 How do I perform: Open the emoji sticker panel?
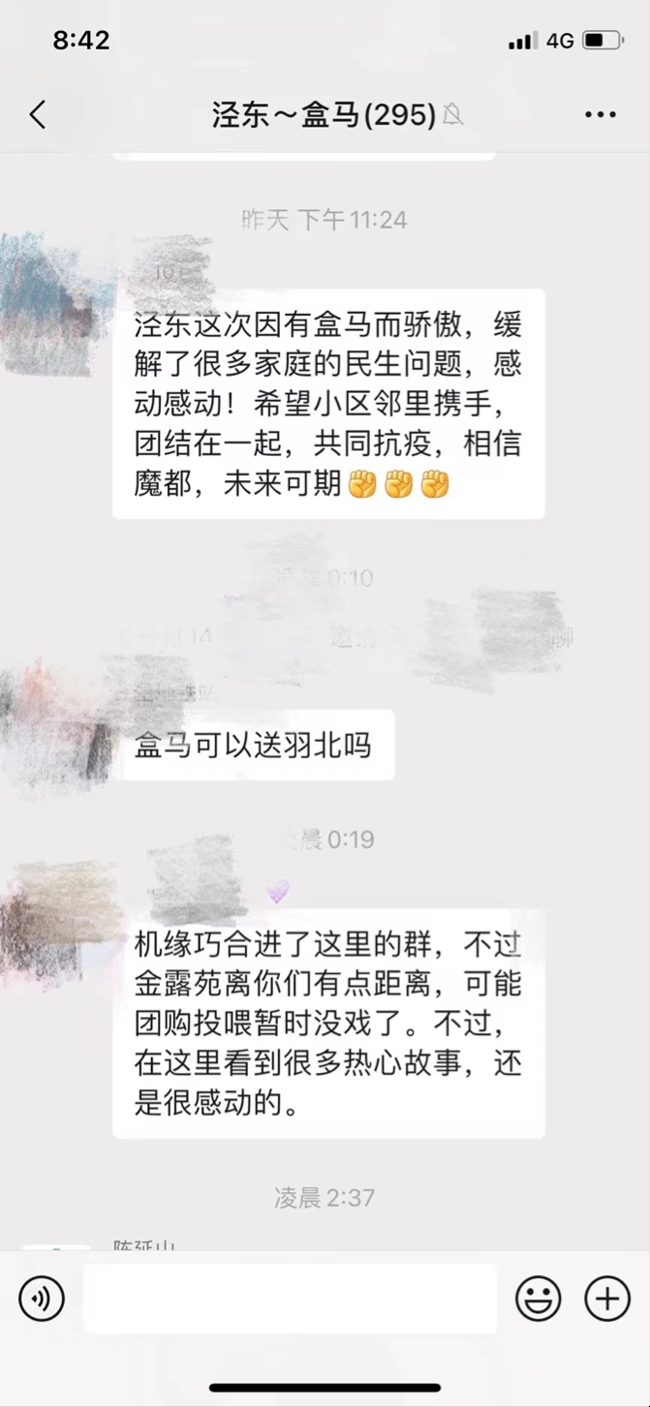pos(538,1299)
